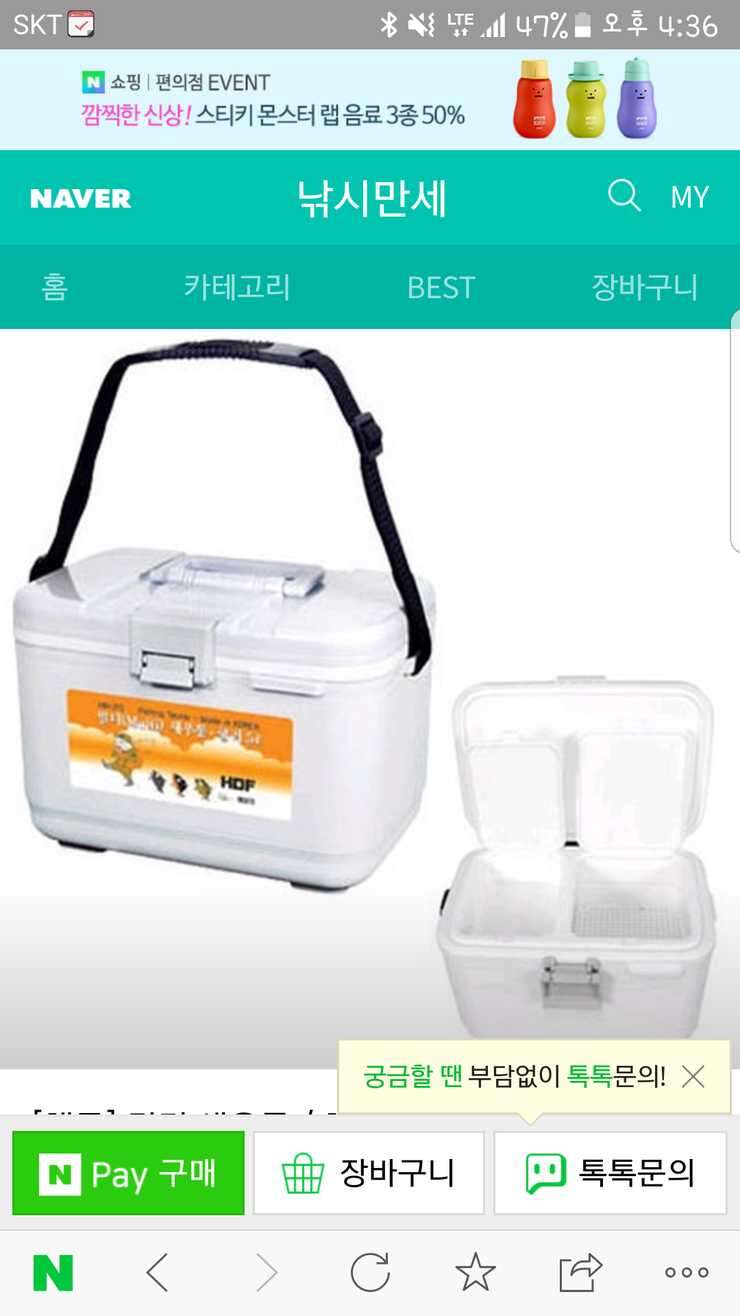Open the 편의점 EVENT ad banner
Image resolution: width=740 pixels, height=1316 pixels.
370,99
